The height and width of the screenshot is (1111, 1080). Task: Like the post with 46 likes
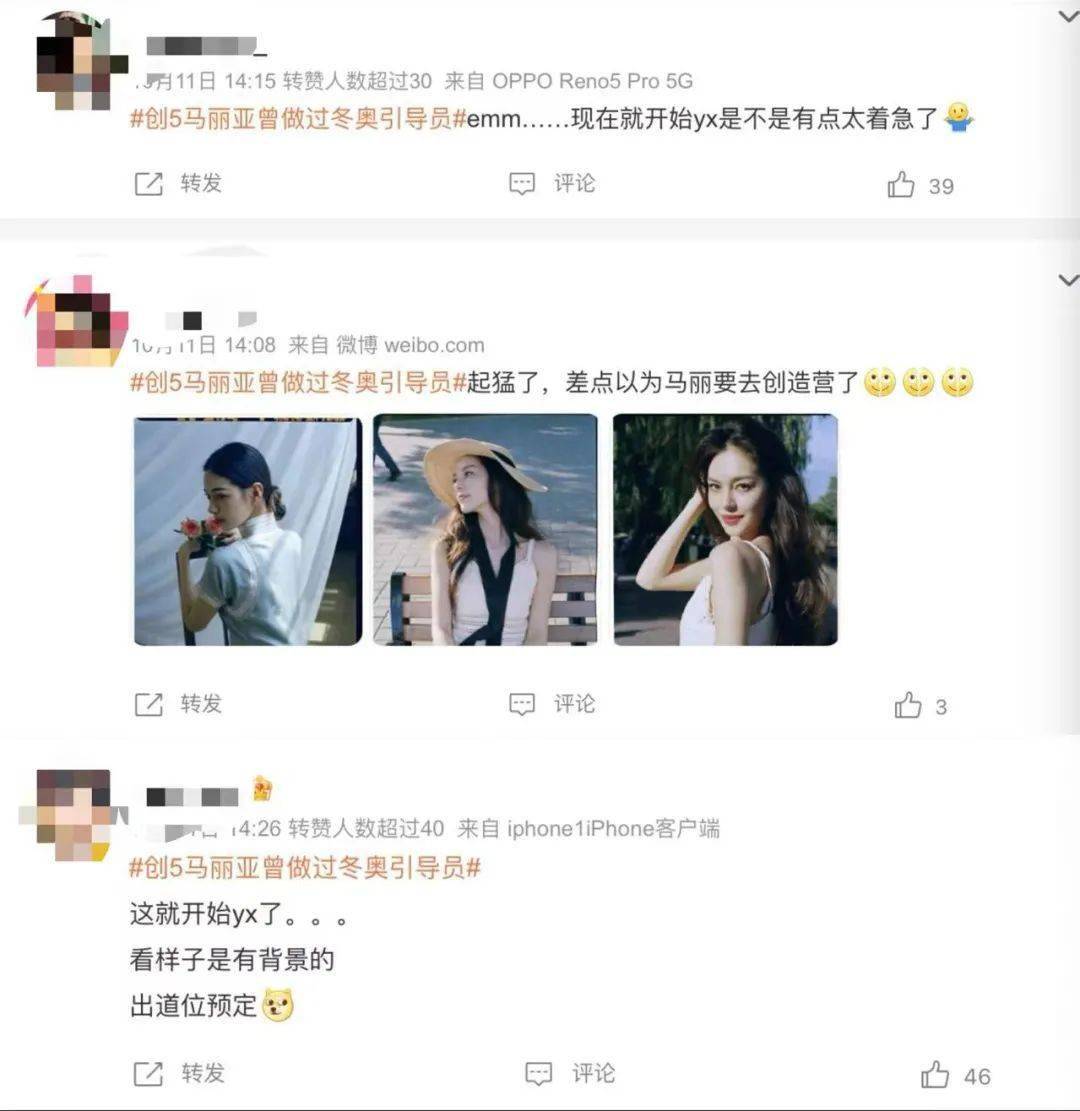tap(936, 1075)
